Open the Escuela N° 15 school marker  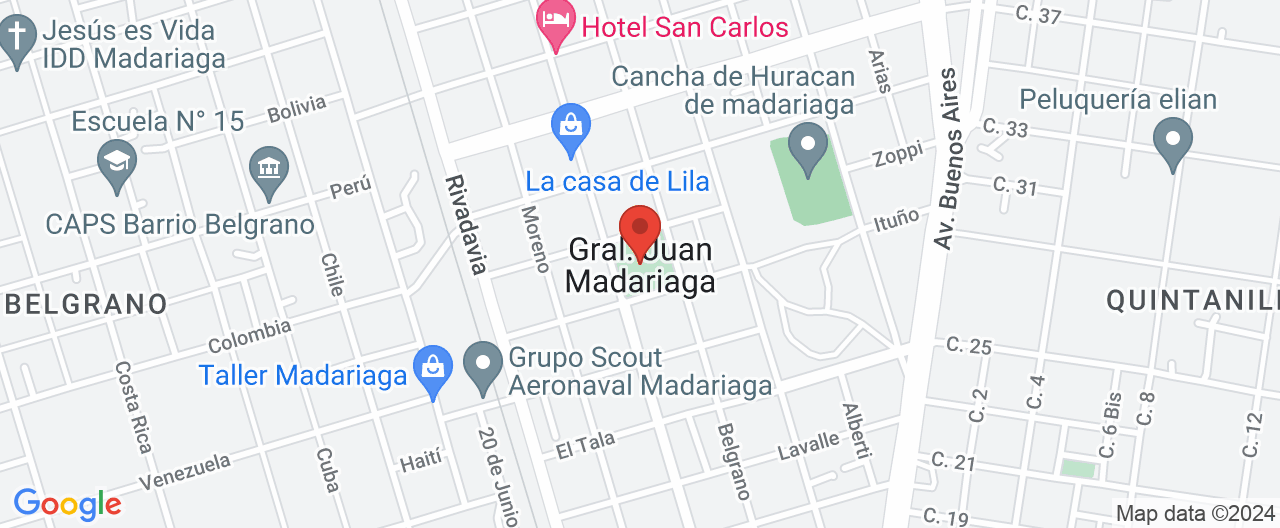[x=117, y=163]
